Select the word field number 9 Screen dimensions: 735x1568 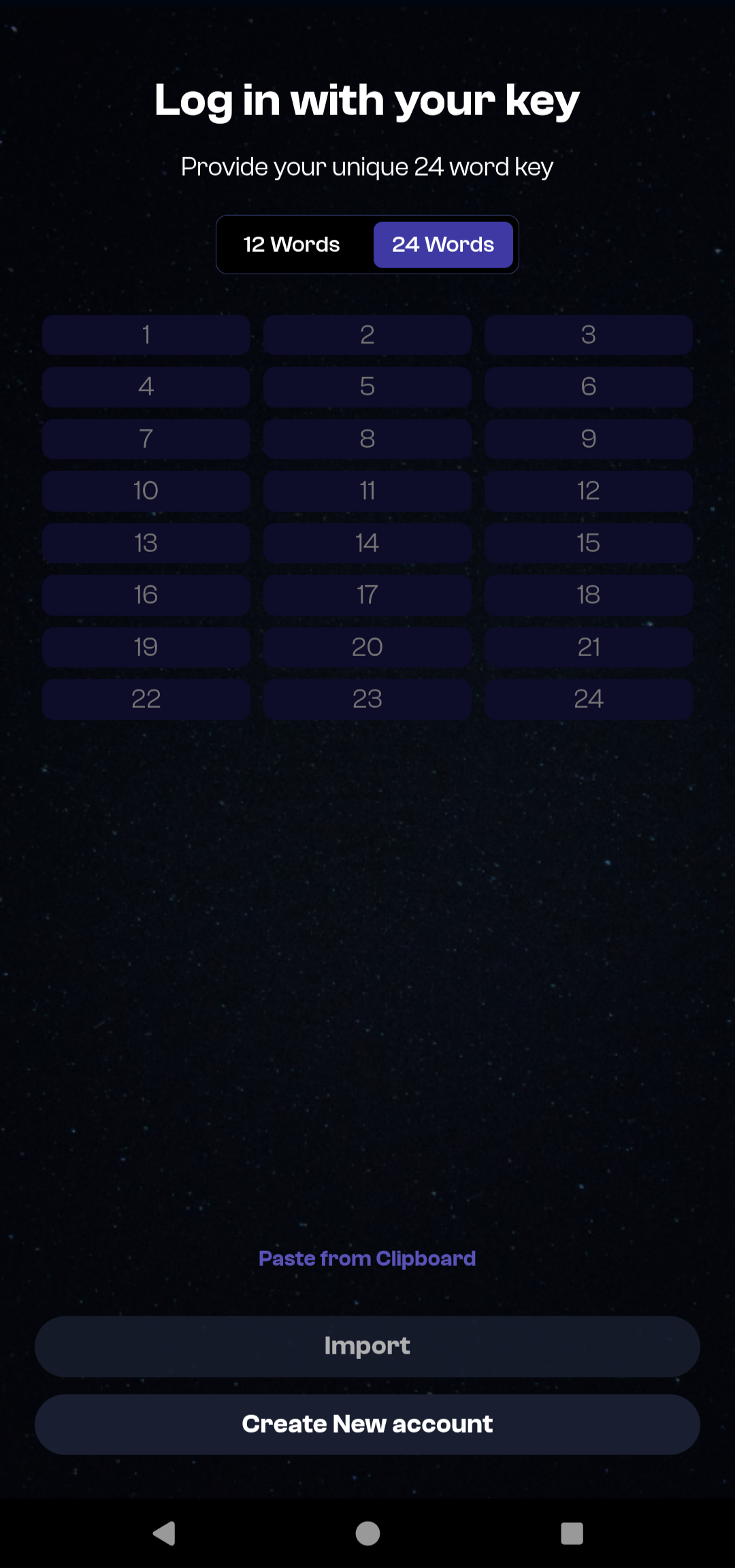tap(589, 439)
